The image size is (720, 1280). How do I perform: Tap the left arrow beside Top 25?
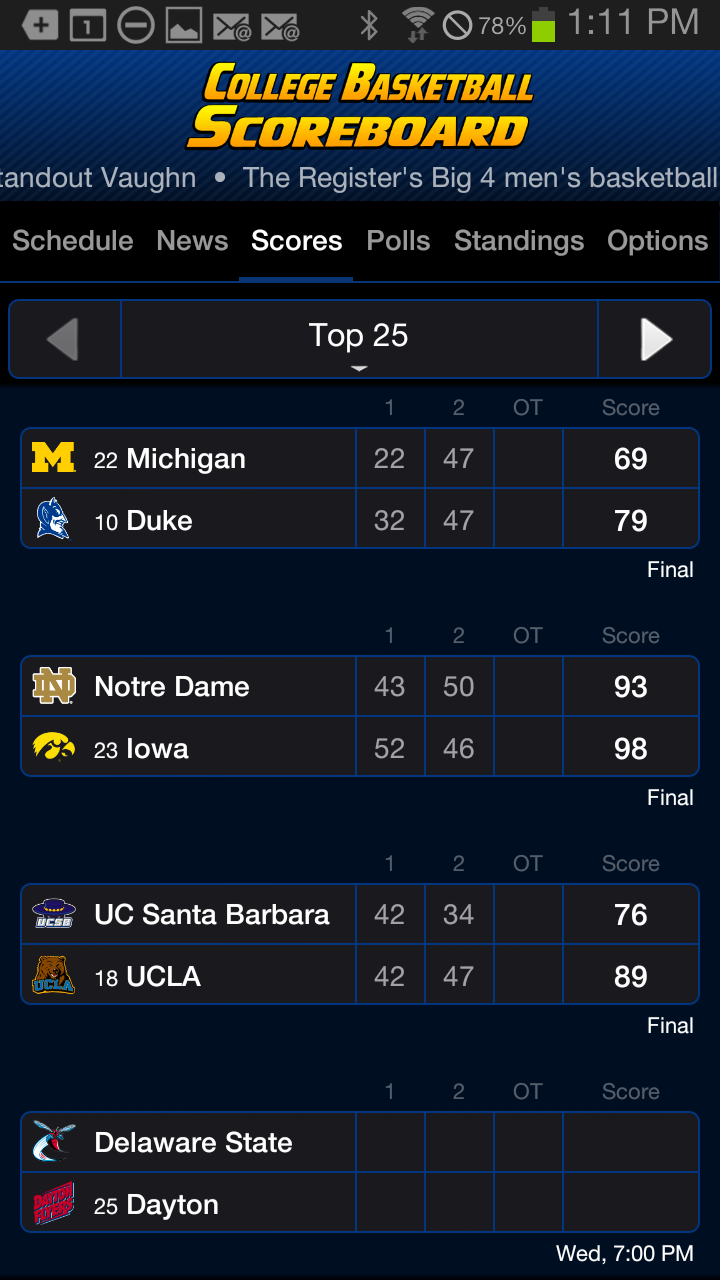tap(64, 340)
